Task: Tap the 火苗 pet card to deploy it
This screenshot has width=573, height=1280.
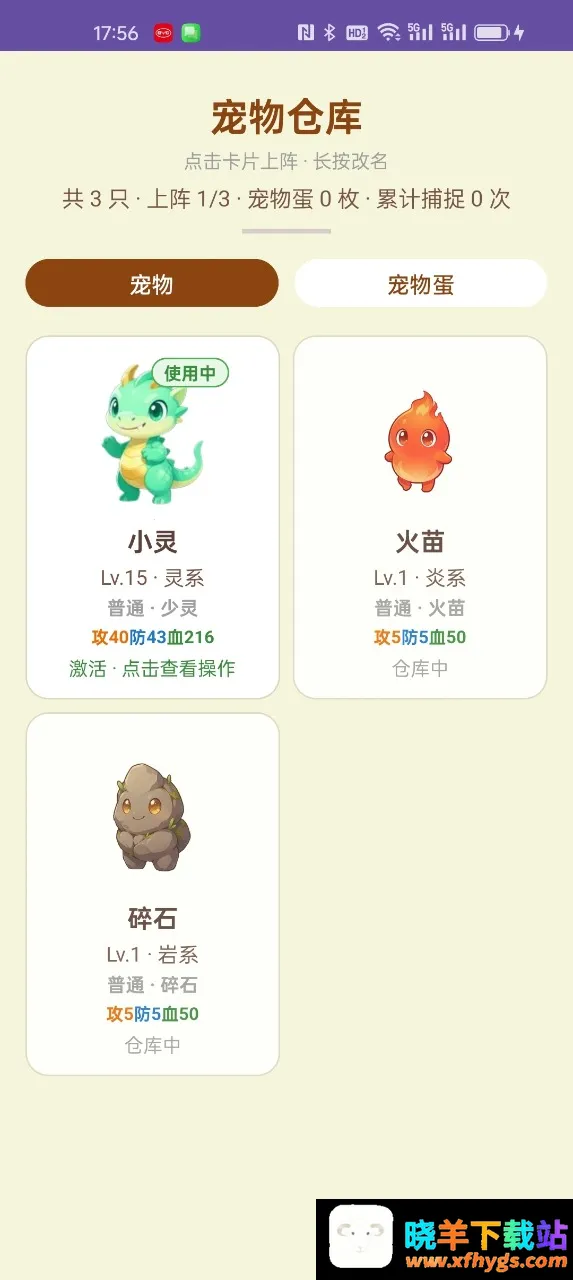Action: [420, 517]
